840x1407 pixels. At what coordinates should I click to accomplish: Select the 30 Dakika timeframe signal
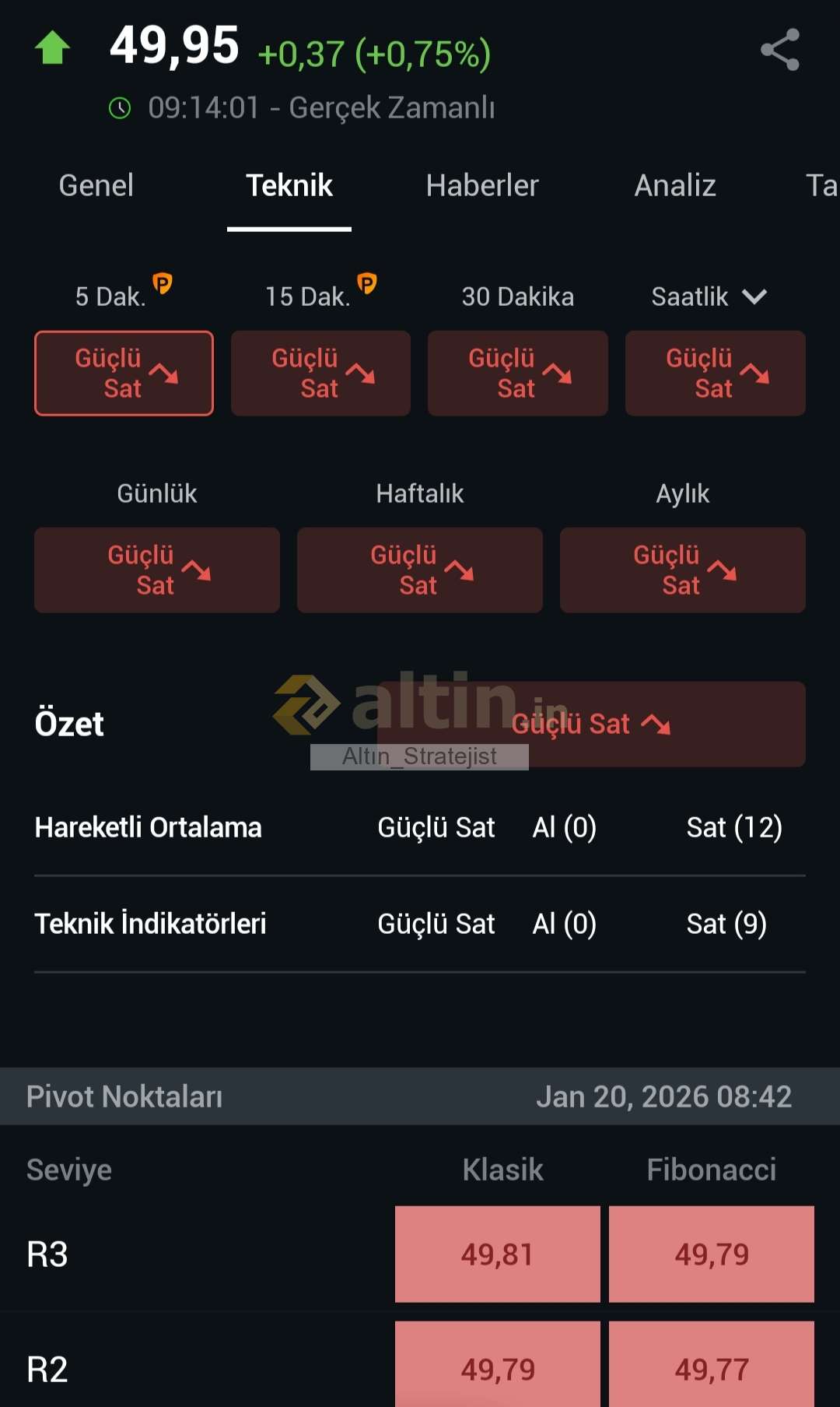coord(518,374)
